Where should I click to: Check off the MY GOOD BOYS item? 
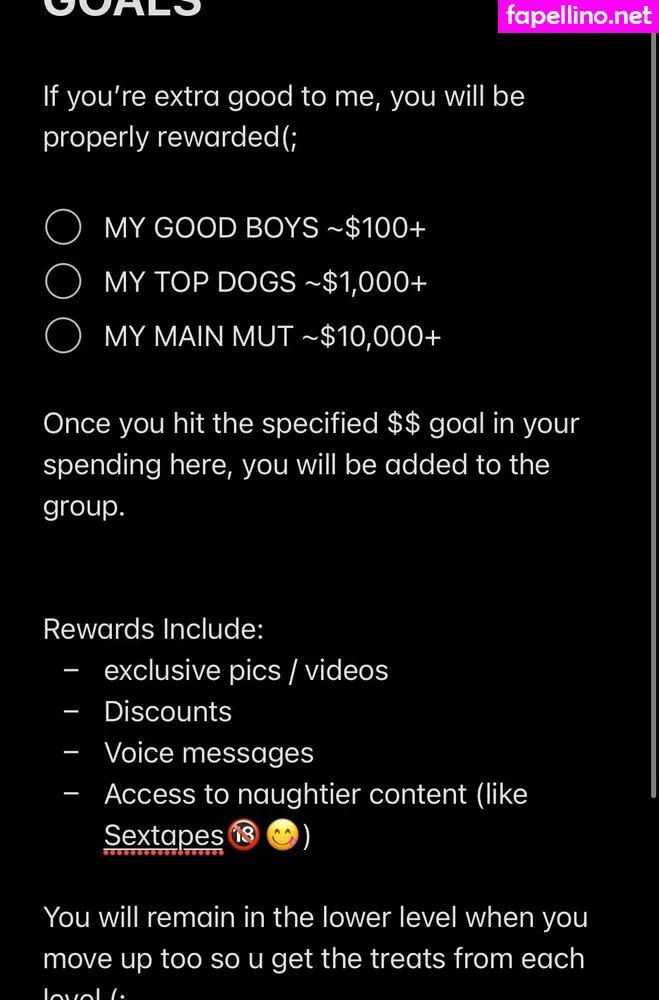point(63,227)
